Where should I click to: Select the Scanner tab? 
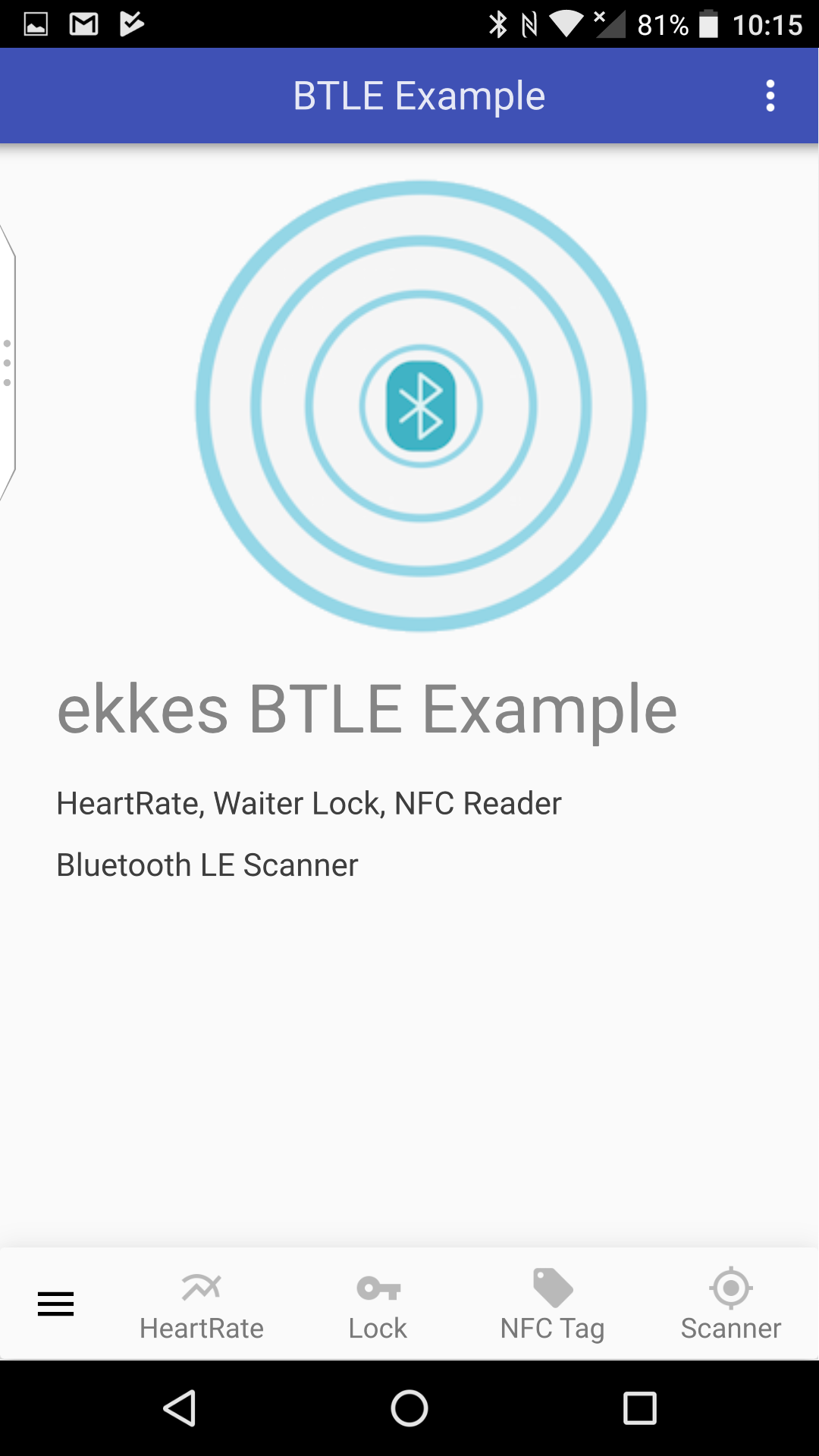click(730, 1305)
